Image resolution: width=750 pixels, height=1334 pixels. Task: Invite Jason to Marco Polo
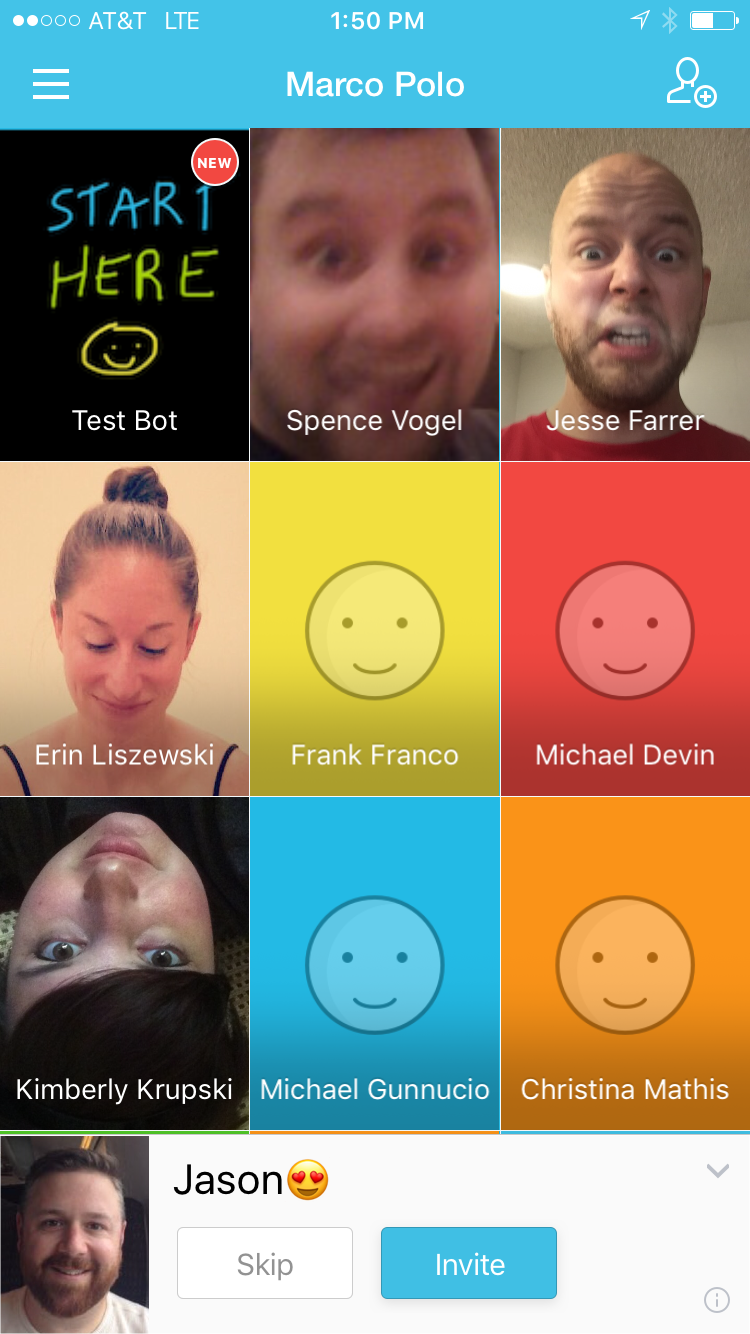[x=469, y=1264]
